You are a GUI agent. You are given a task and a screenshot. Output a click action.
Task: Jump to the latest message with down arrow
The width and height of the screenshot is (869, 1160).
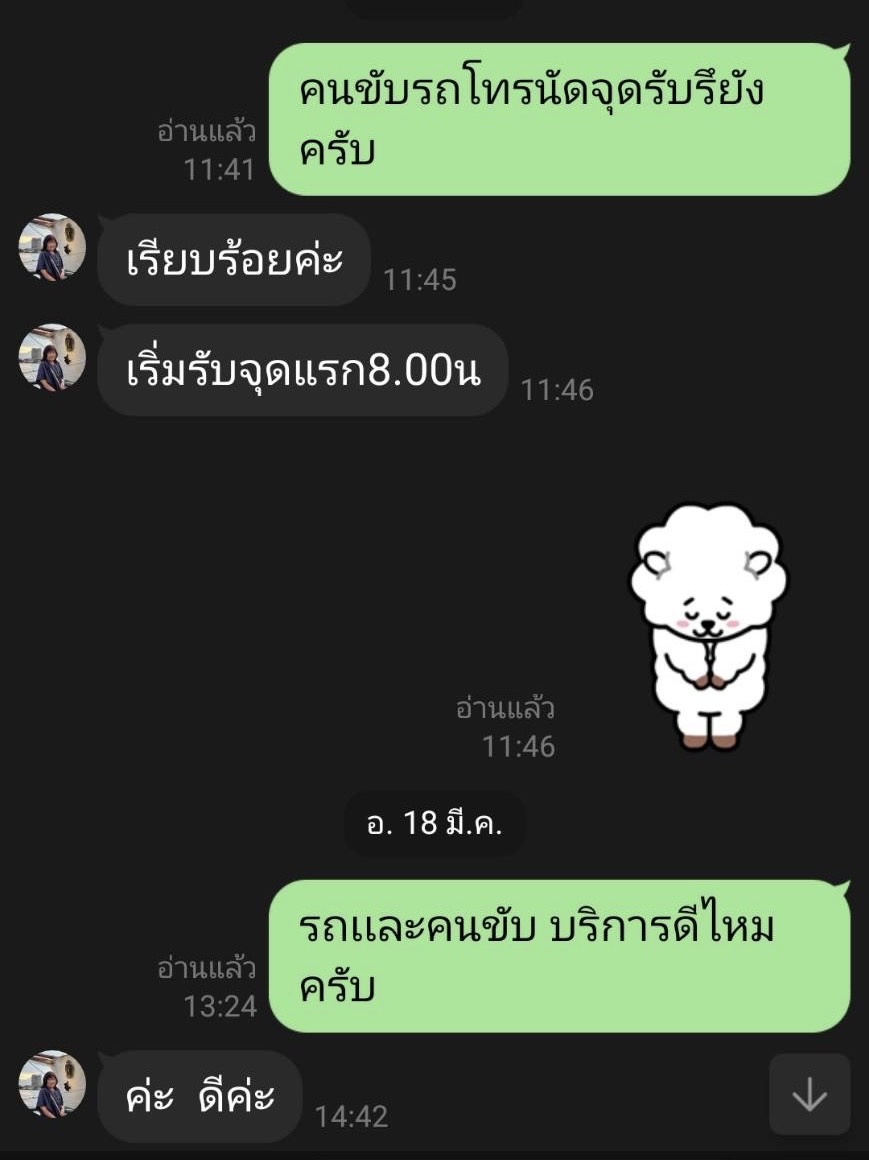809,1095
